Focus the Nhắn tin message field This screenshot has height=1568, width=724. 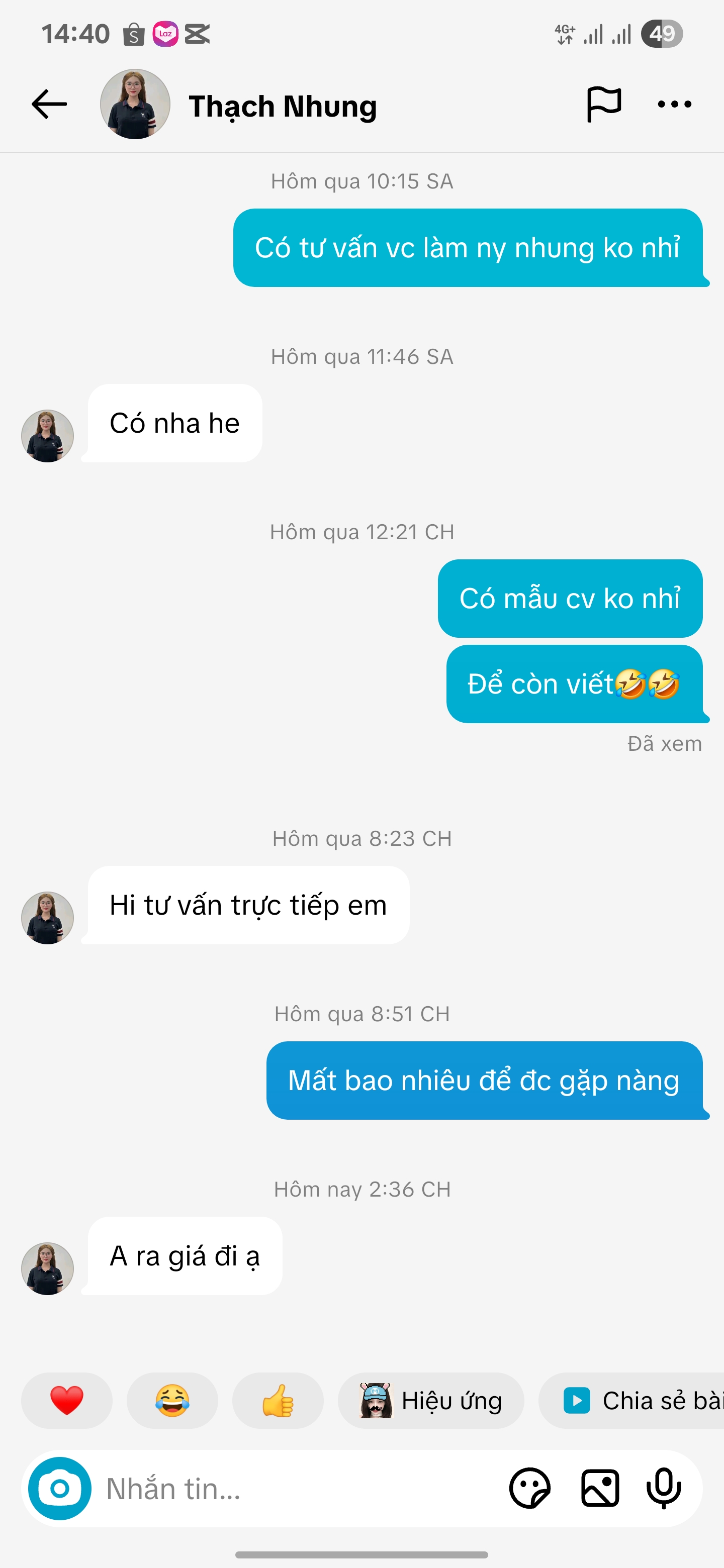click(292, 1488)
